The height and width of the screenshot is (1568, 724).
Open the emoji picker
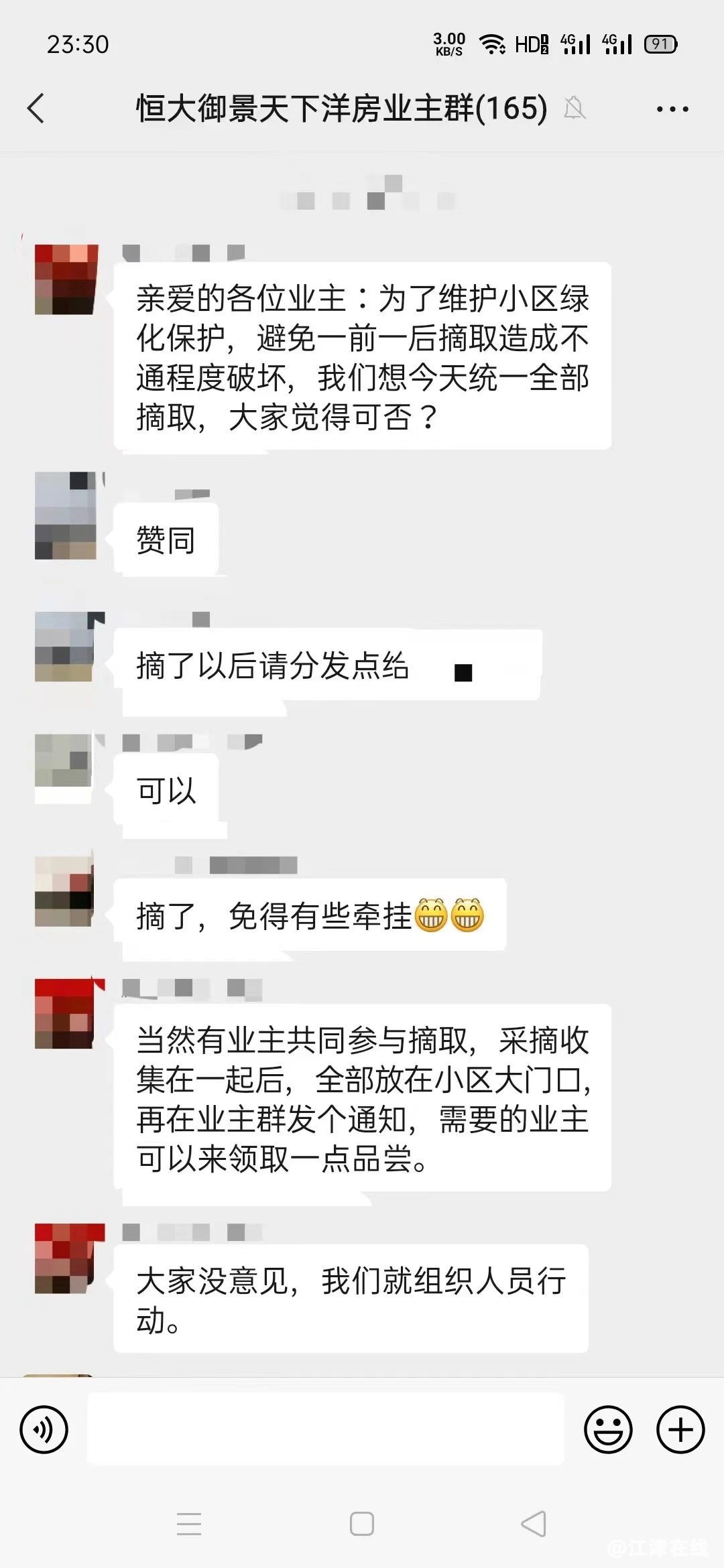pos(608,1429)
